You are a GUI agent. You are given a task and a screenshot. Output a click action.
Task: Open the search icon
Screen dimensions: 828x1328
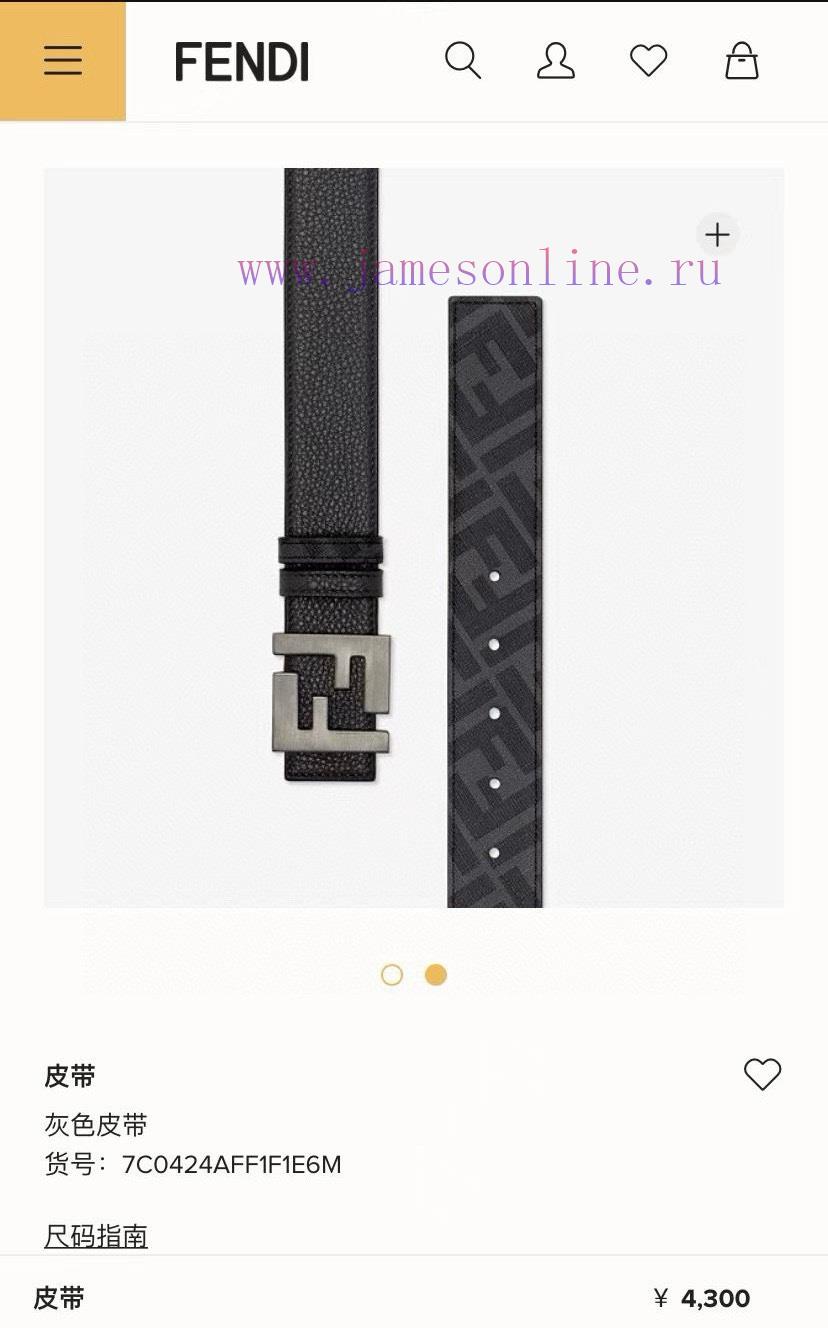[x=463, y=61]
